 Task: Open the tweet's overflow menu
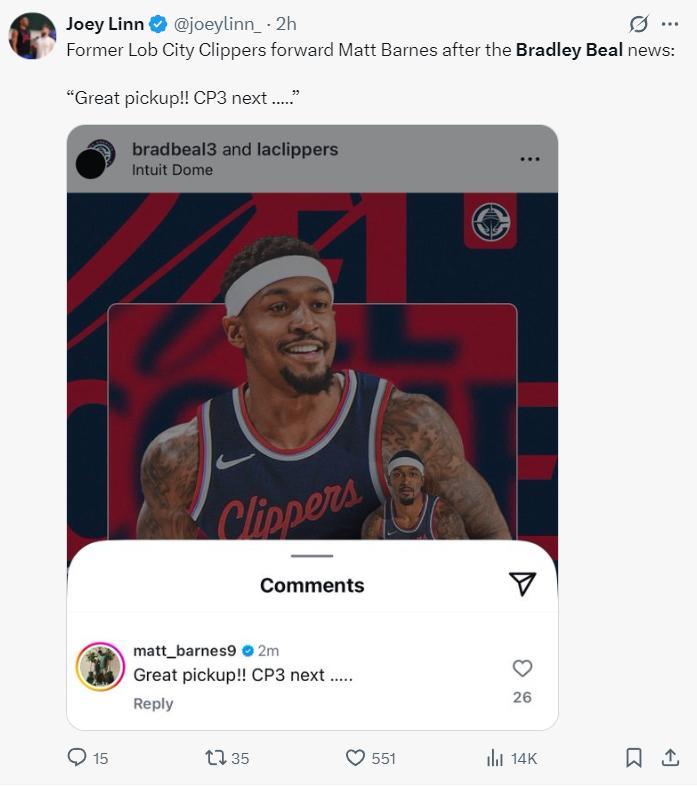coord(670,24)
